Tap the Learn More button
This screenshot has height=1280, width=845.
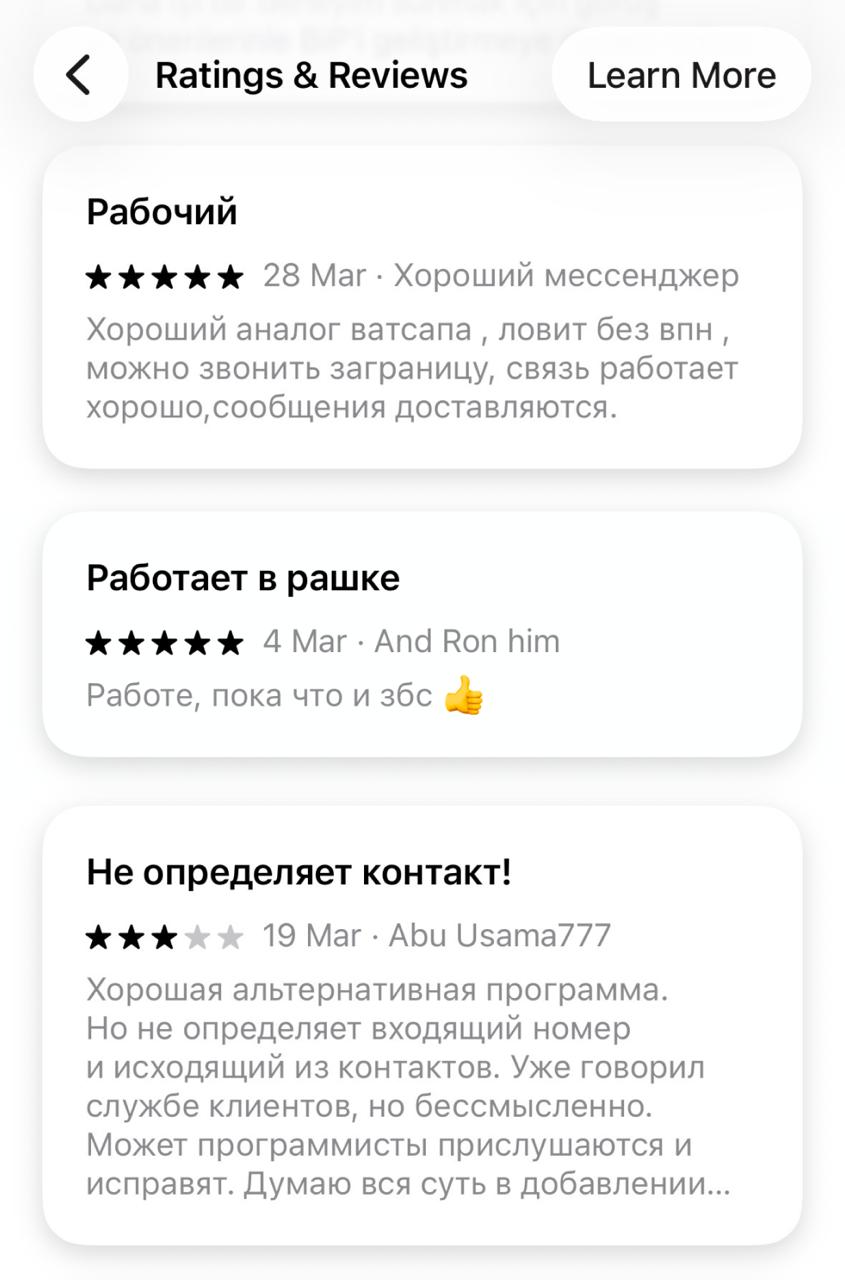point(681,75)
